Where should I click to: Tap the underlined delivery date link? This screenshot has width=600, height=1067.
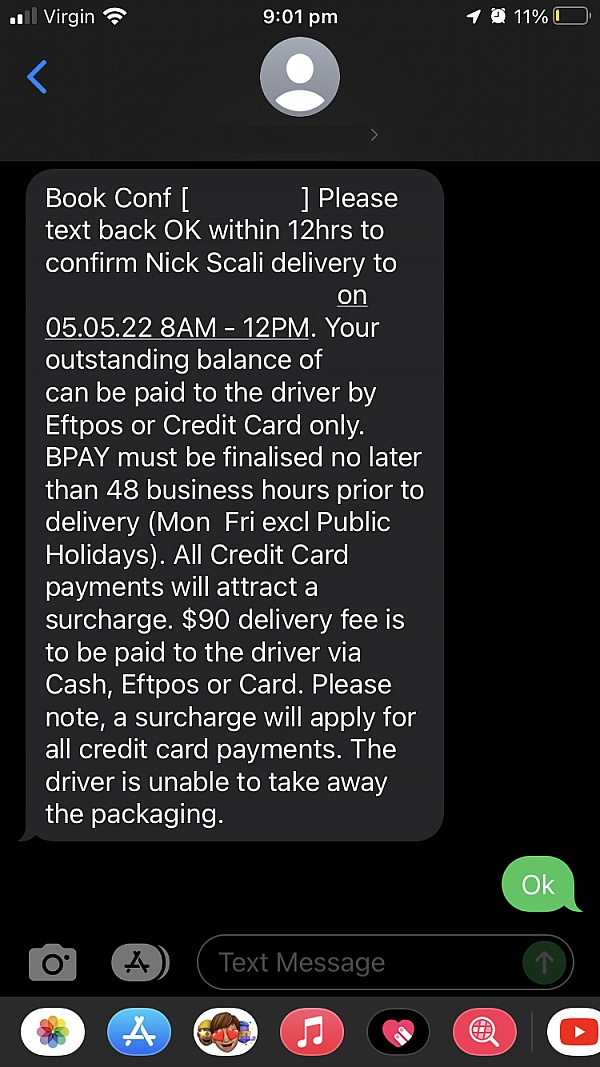pyautogui.click(x=180, y=327)
